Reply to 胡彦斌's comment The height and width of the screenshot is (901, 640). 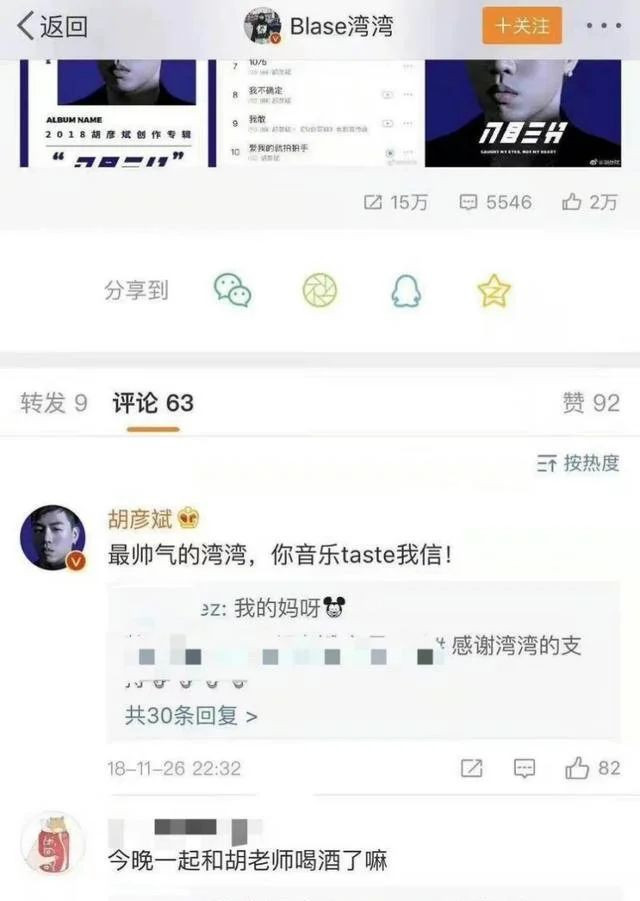524,768
